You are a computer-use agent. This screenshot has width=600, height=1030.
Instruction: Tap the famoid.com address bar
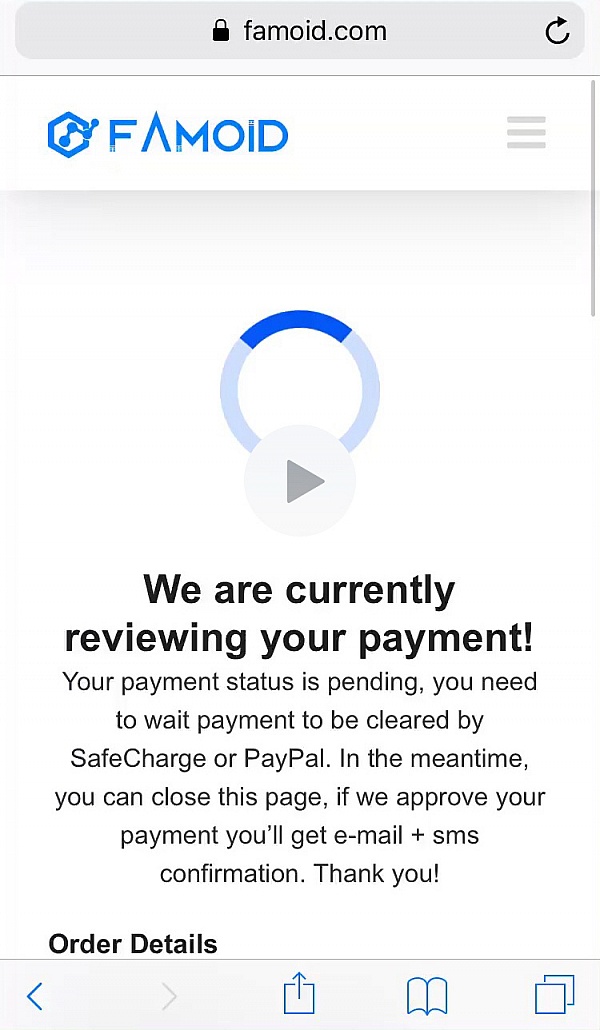point(300,31)
